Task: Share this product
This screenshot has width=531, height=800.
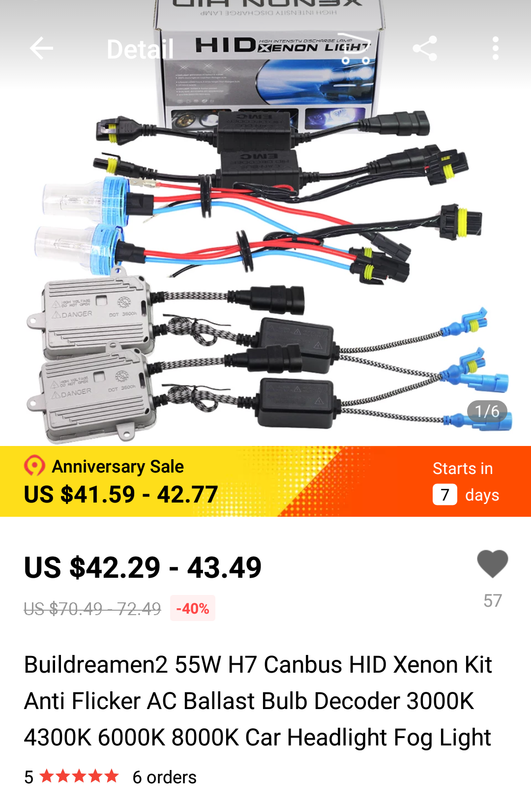Action: click(x=425, y=48)
